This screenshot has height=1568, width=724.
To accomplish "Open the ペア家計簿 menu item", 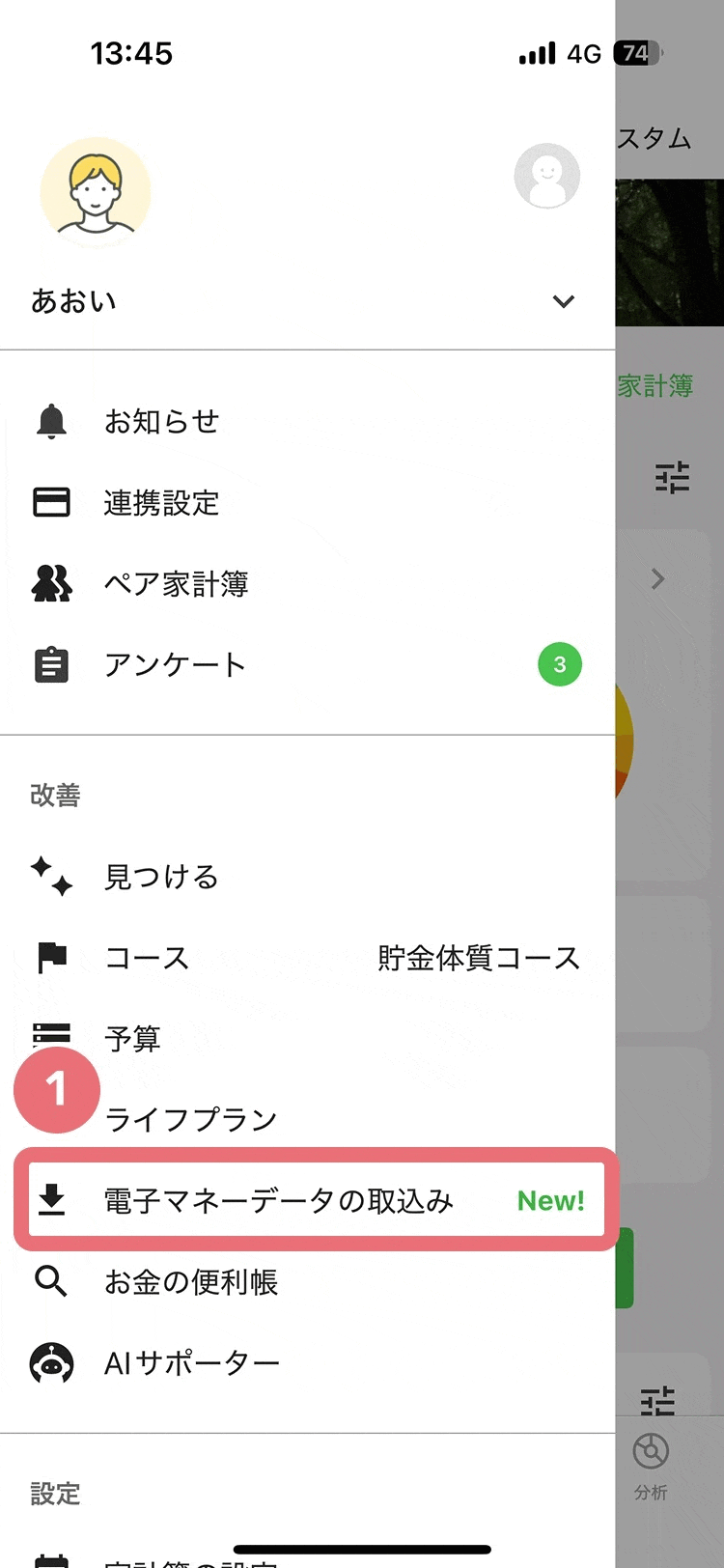I will [176, 584].
